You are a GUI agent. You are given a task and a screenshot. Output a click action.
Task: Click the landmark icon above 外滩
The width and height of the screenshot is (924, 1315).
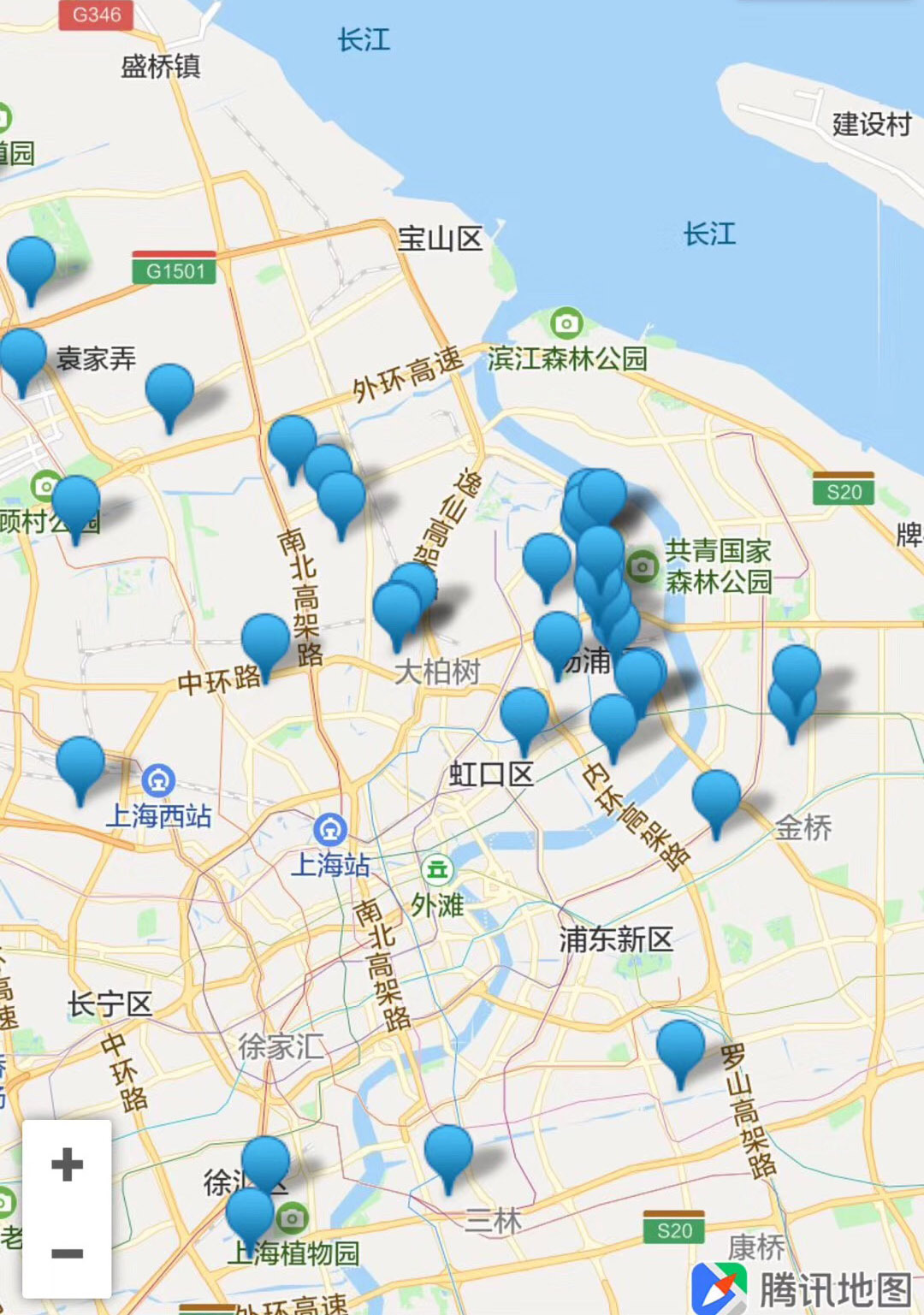438,871
